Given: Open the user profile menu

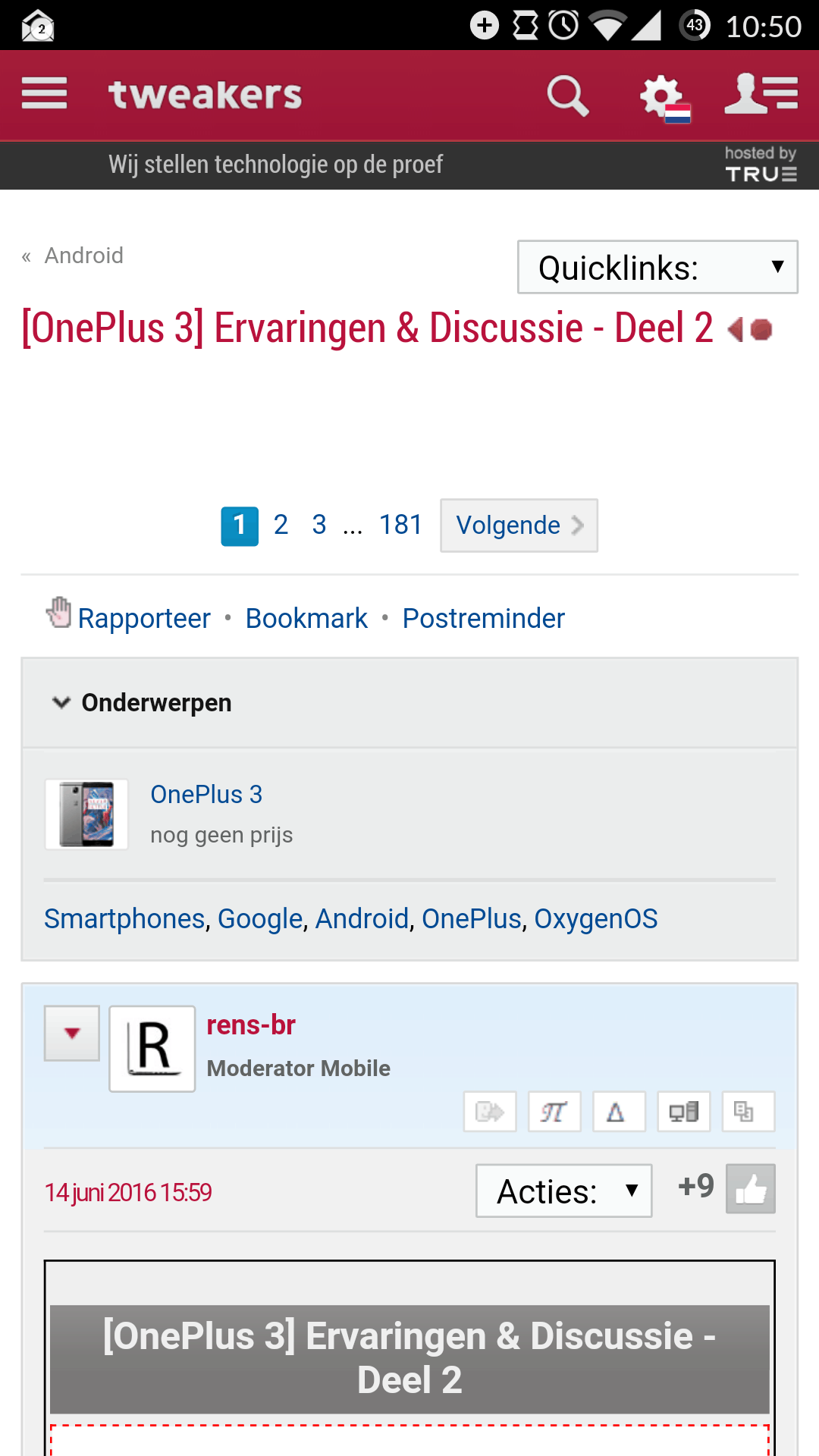Looking at the screenshot, I should (761, 95).
